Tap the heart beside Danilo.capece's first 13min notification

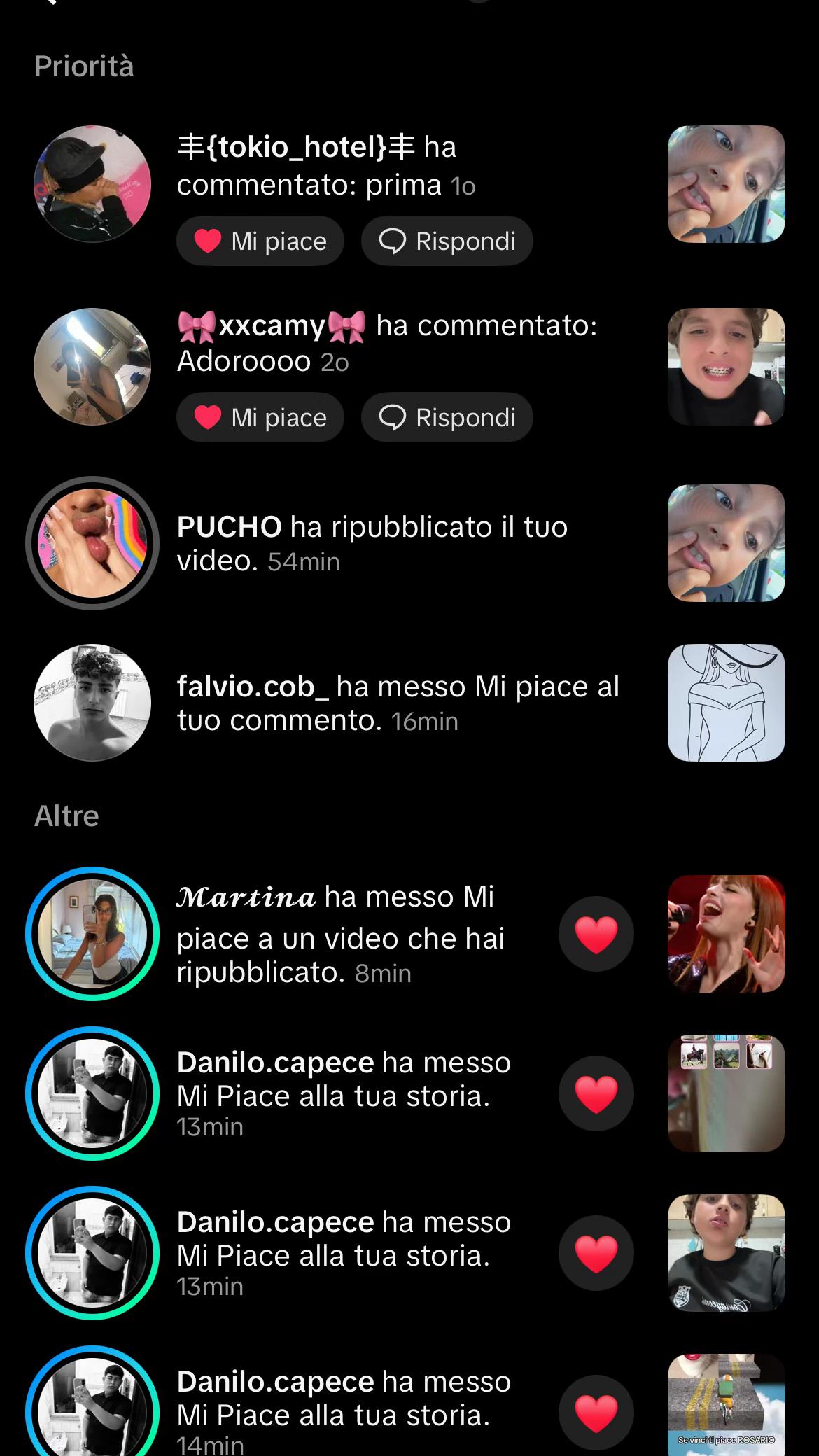(596, 1093)
